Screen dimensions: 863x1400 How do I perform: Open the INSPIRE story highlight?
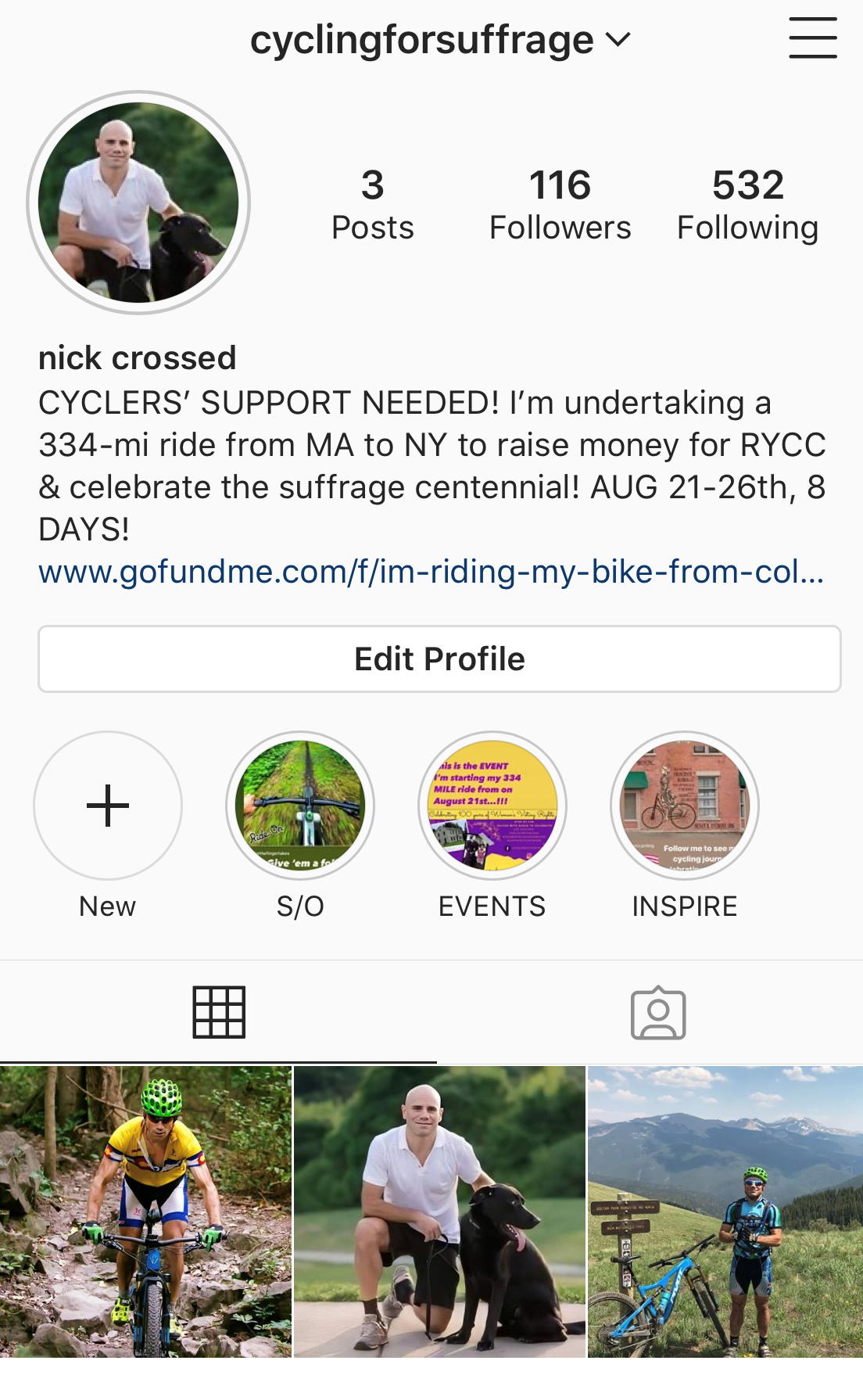point(685,806)
